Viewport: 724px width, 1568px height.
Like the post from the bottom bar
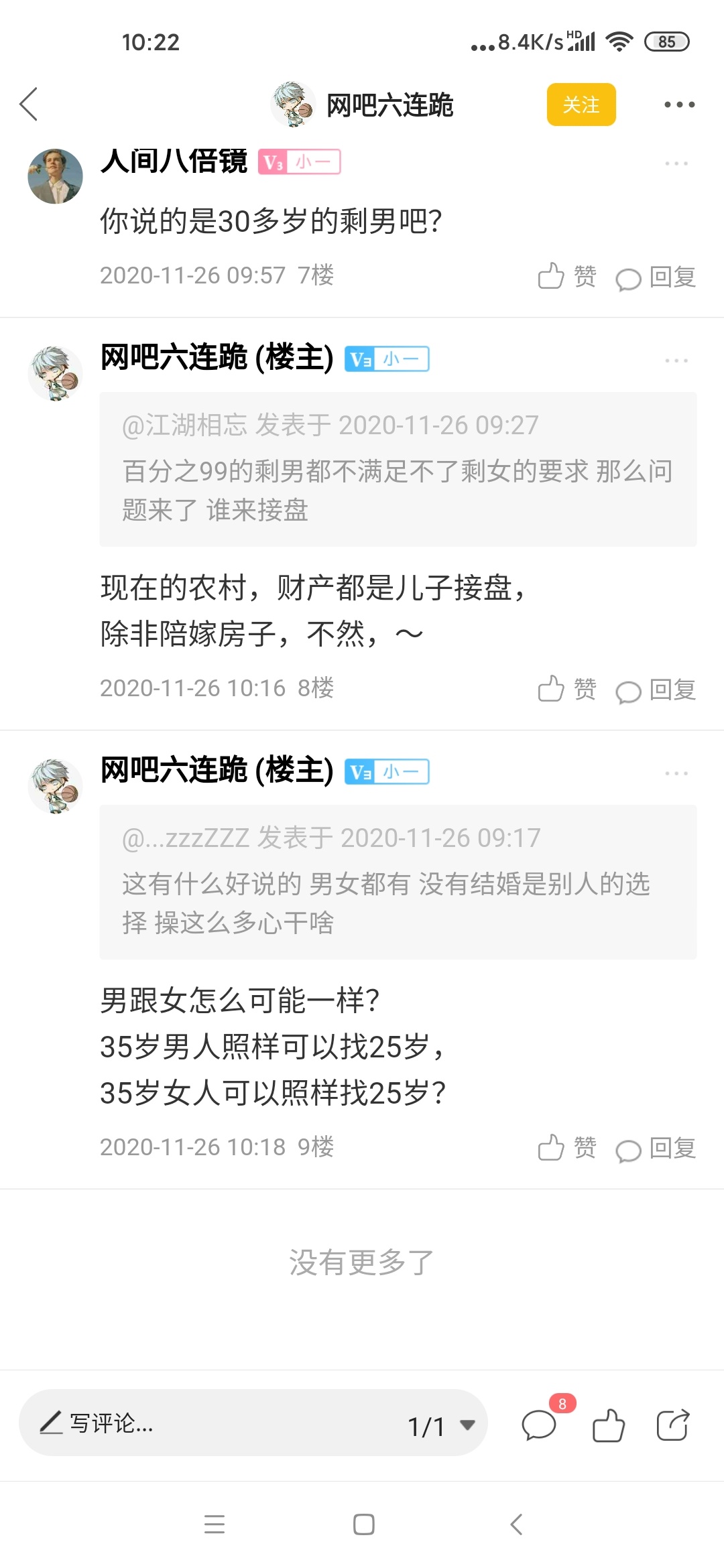608,1425
